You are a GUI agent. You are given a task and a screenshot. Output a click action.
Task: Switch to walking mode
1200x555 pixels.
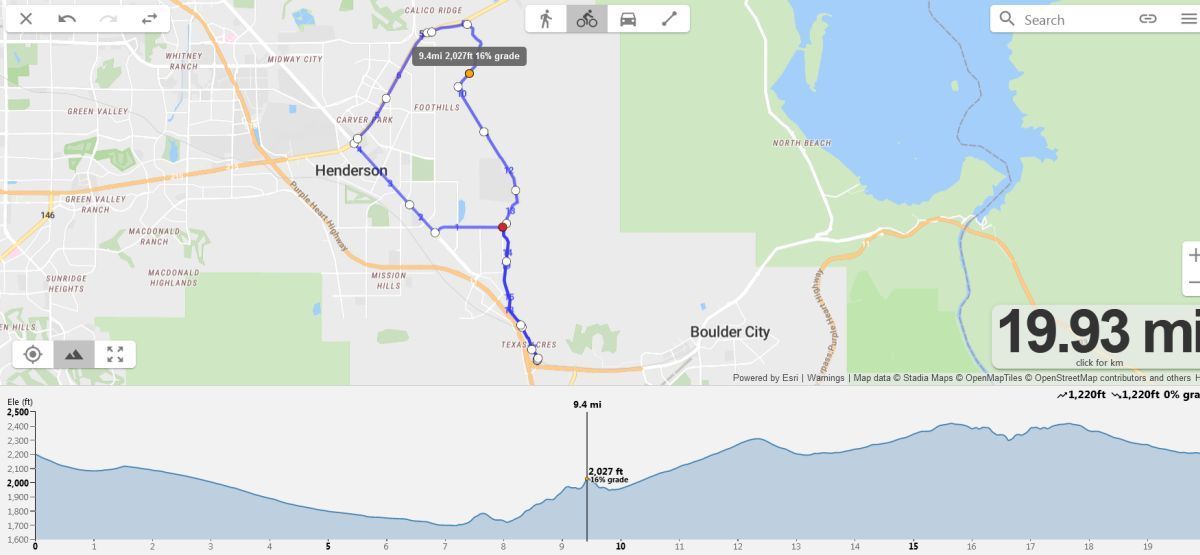pos(545,19)
